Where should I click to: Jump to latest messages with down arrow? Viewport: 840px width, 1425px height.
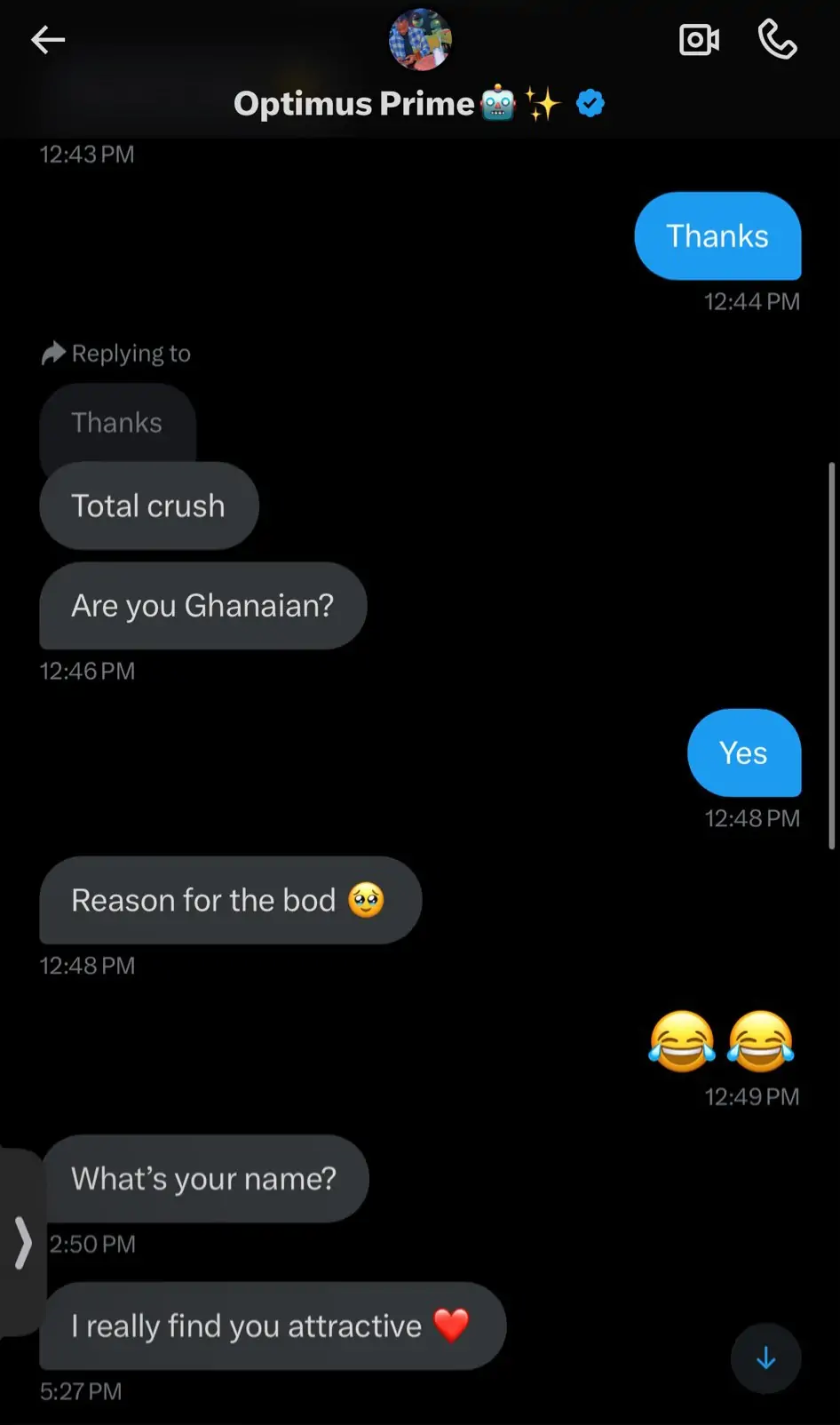765,1357
